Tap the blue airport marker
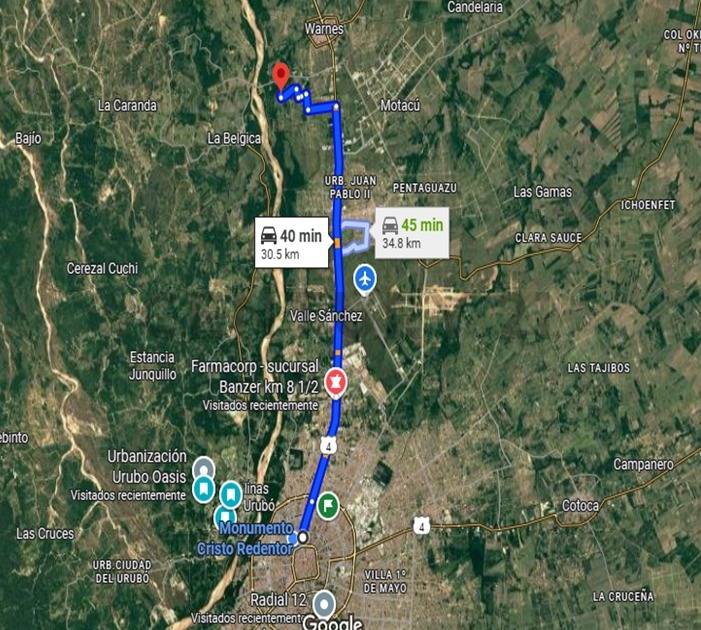Screen dimensions: 701x630 click(x=366, y=278)
